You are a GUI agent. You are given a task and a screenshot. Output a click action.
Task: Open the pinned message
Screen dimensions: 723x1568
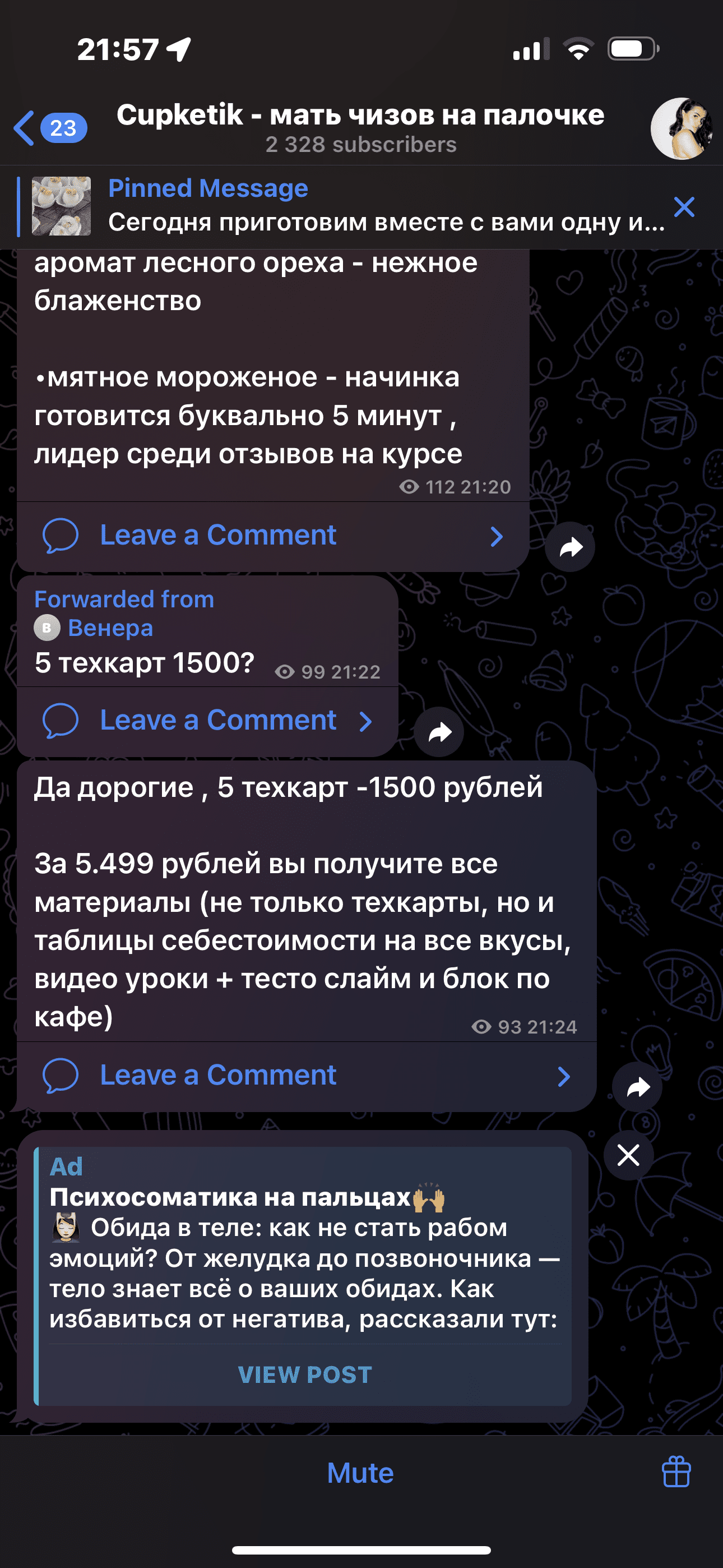365,207
